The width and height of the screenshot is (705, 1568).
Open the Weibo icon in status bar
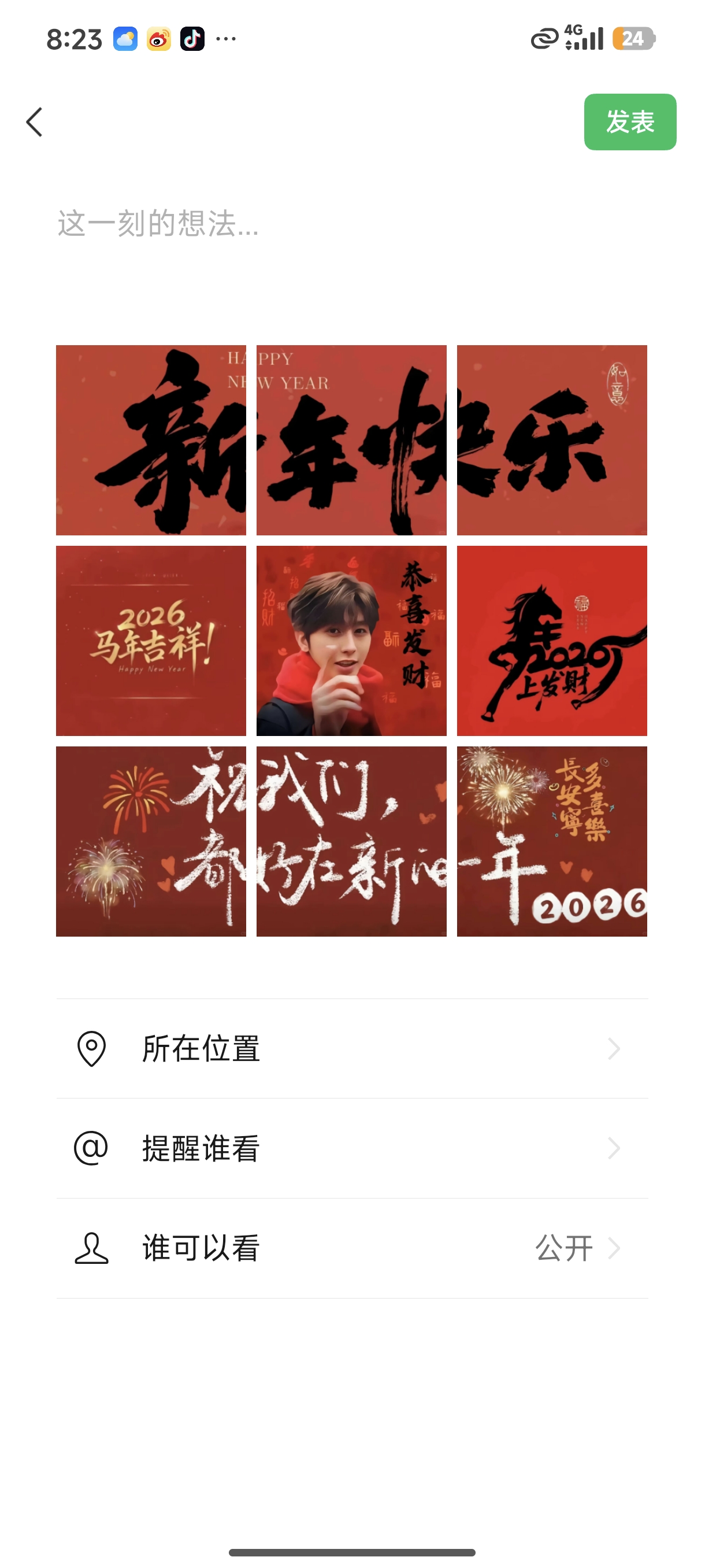coord(159,38)
